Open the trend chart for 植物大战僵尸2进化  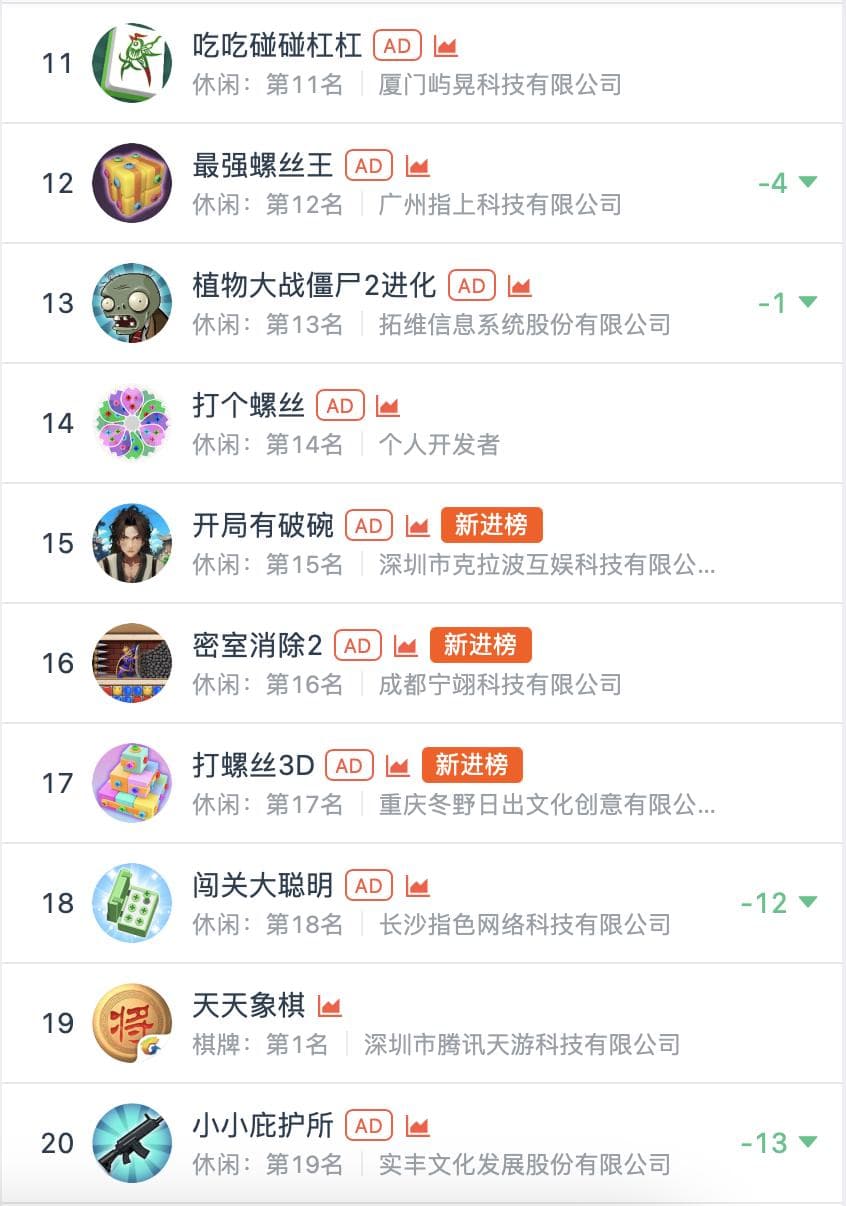click(519, 286)
